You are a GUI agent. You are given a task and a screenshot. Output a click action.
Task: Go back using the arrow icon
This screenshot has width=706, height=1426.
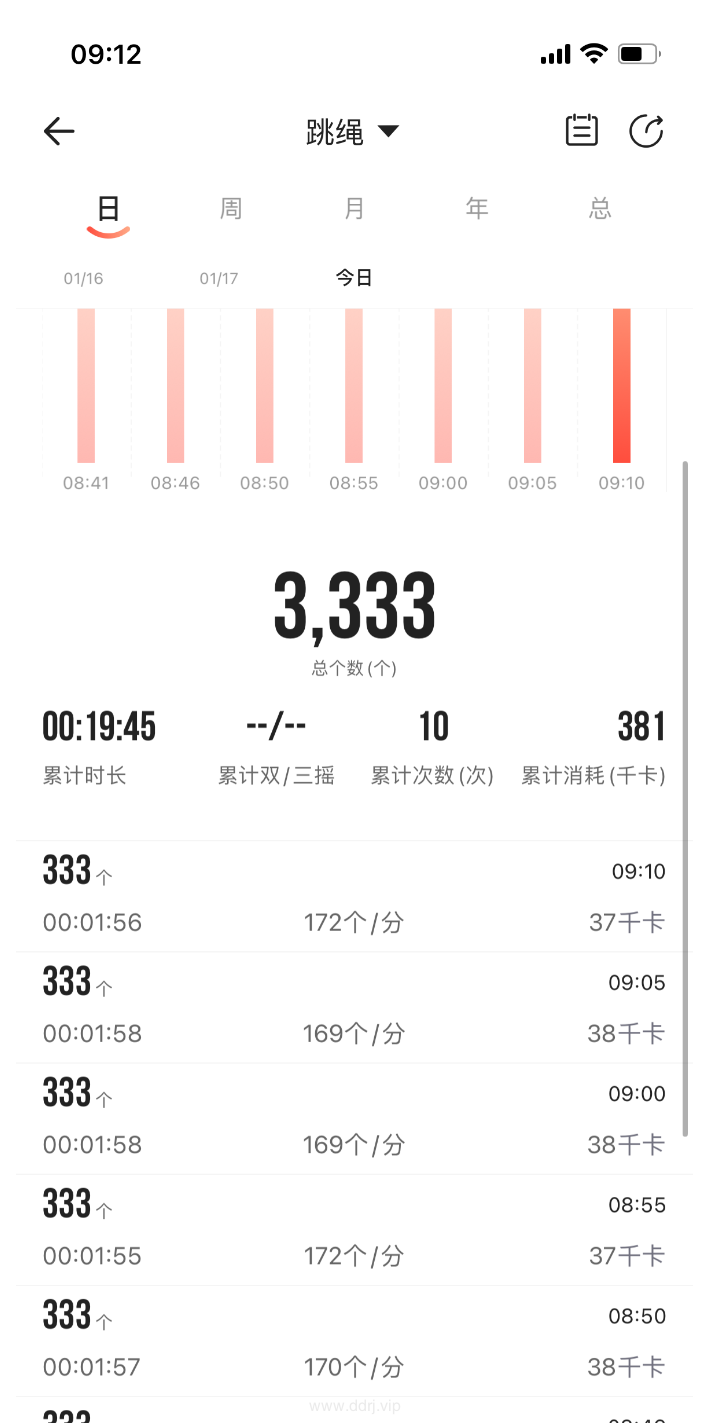[59, 131]
